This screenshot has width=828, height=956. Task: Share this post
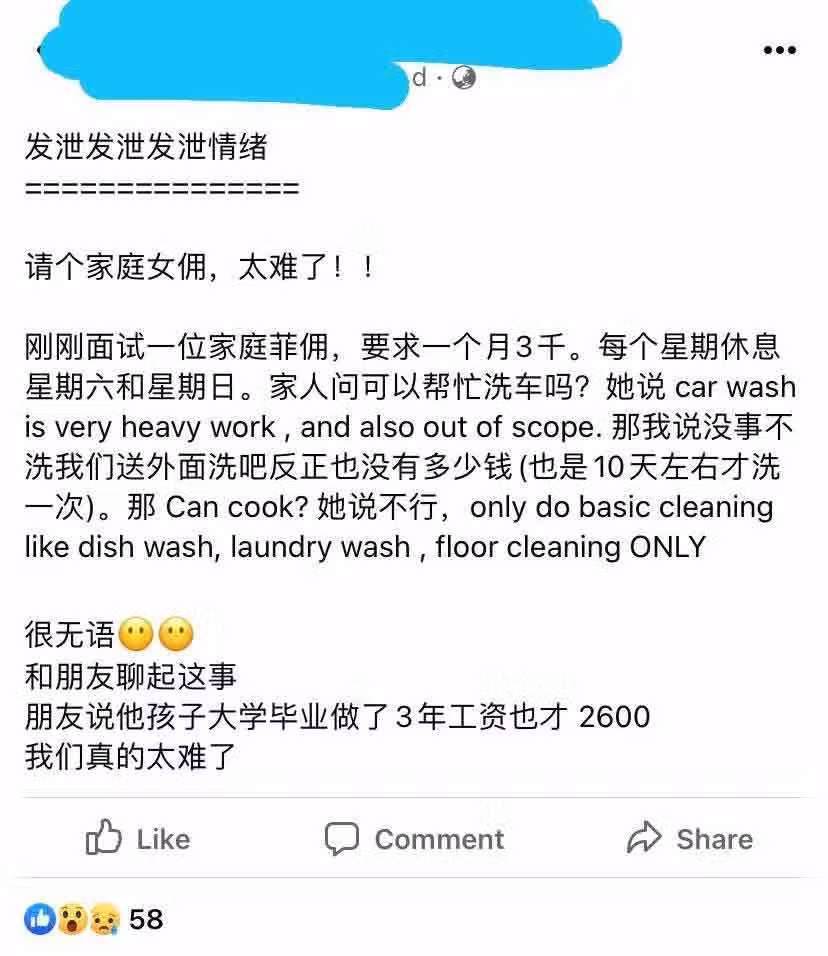coord(689,839)
